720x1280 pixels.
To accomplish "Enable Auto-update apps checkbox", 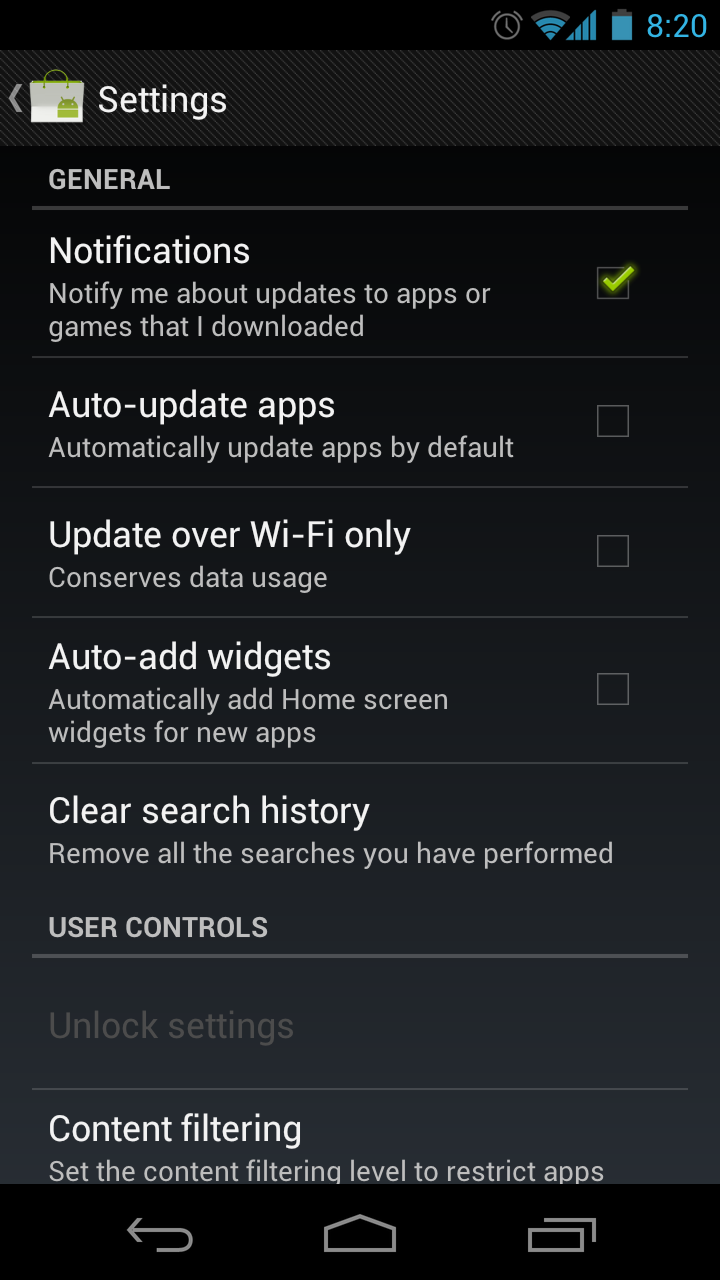I will coord(612,421).
